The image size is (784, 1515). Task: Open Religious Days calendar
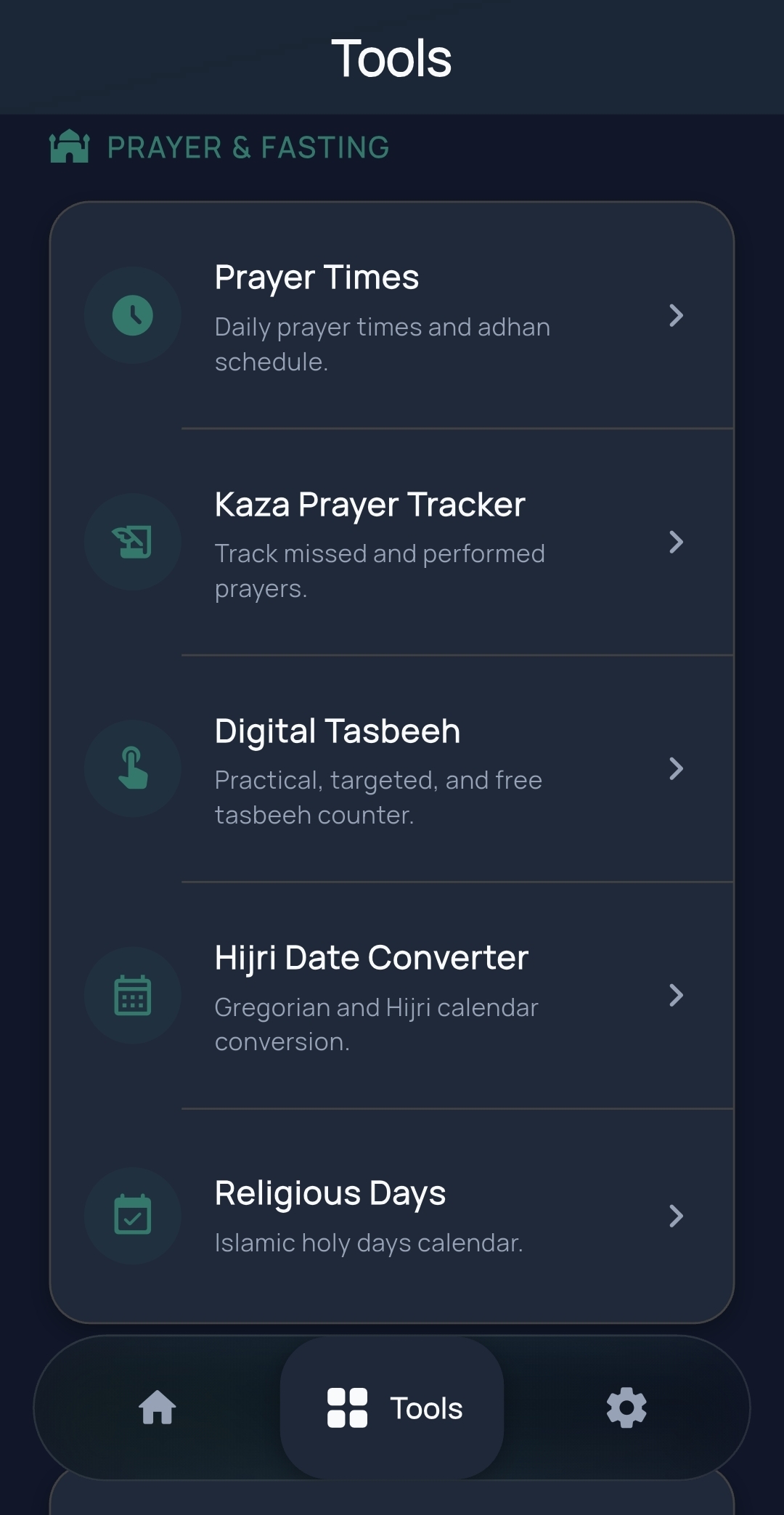(x=392, y=1215)
